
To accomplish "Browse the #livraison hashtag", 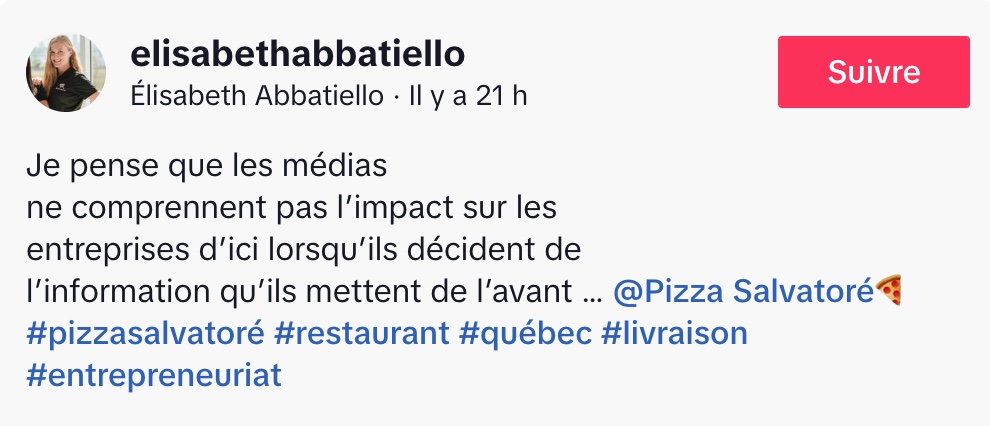I will coord(674,333).
